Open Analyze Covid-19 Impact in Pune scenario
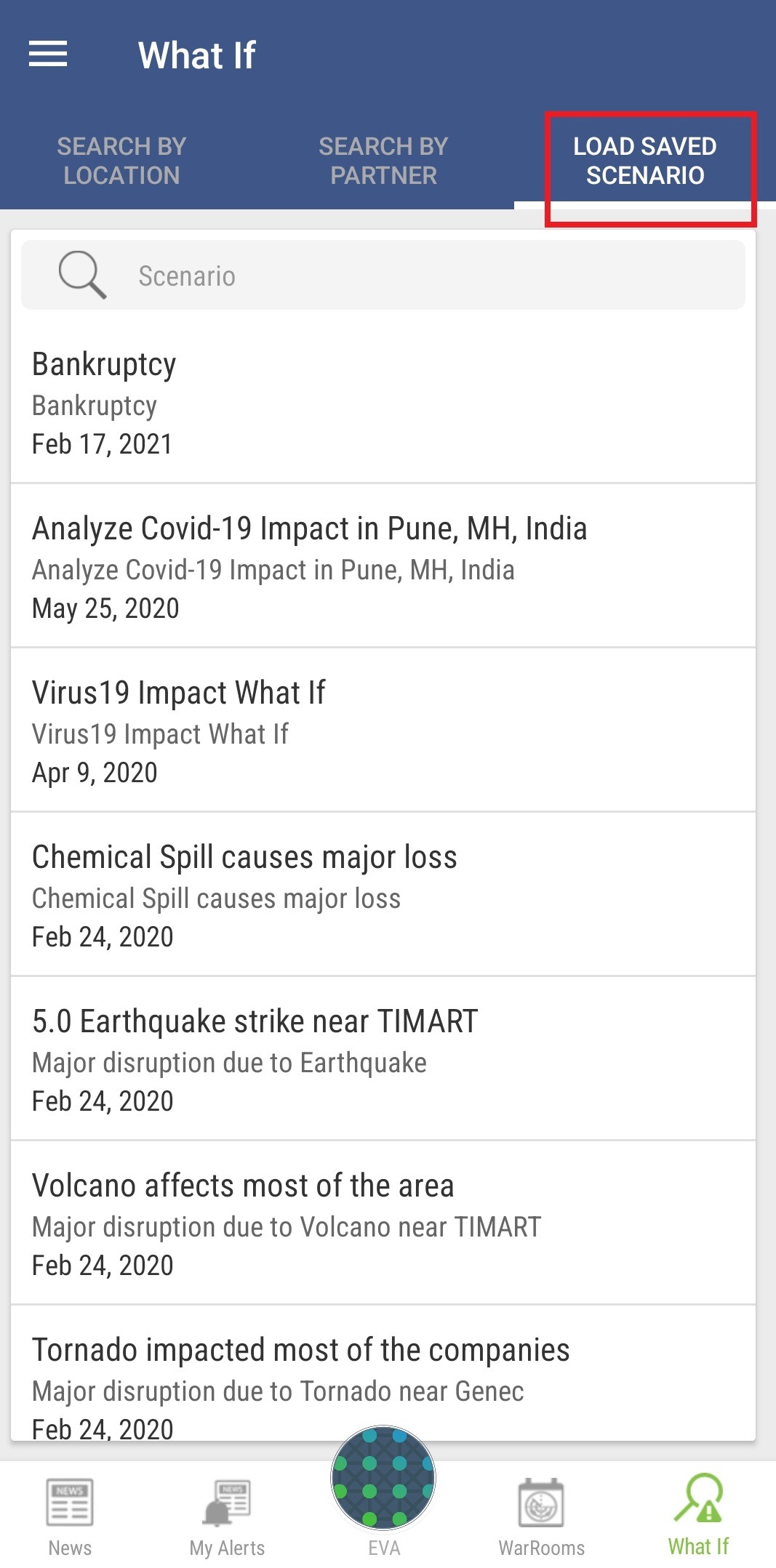This screenshot has width=776, height=1568. 383,566
